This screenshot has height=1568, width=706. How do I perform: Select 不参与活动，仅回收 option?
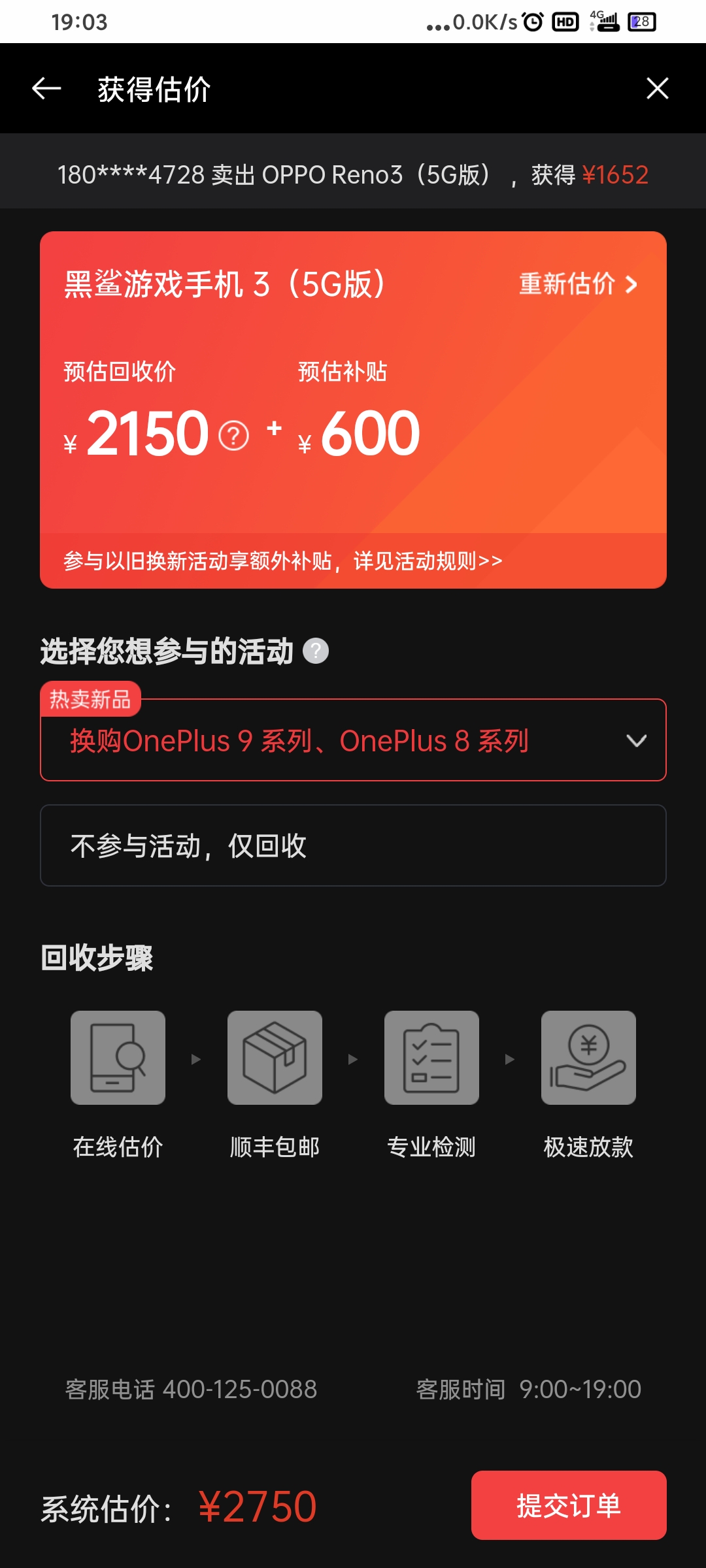[x=353, y=845]
